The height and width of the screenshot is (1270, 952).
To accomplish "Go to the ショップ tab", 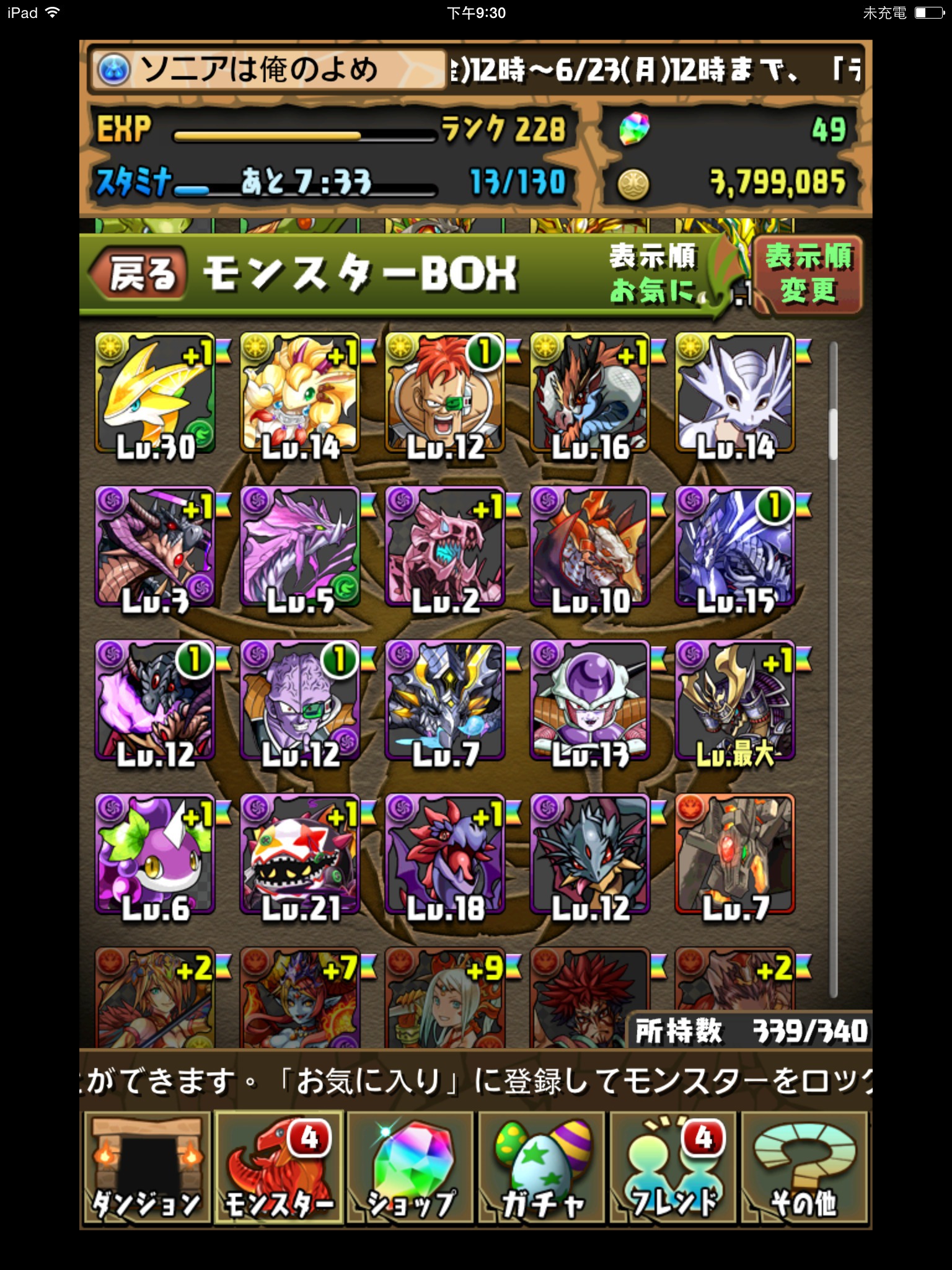I will coord(410,1168).
